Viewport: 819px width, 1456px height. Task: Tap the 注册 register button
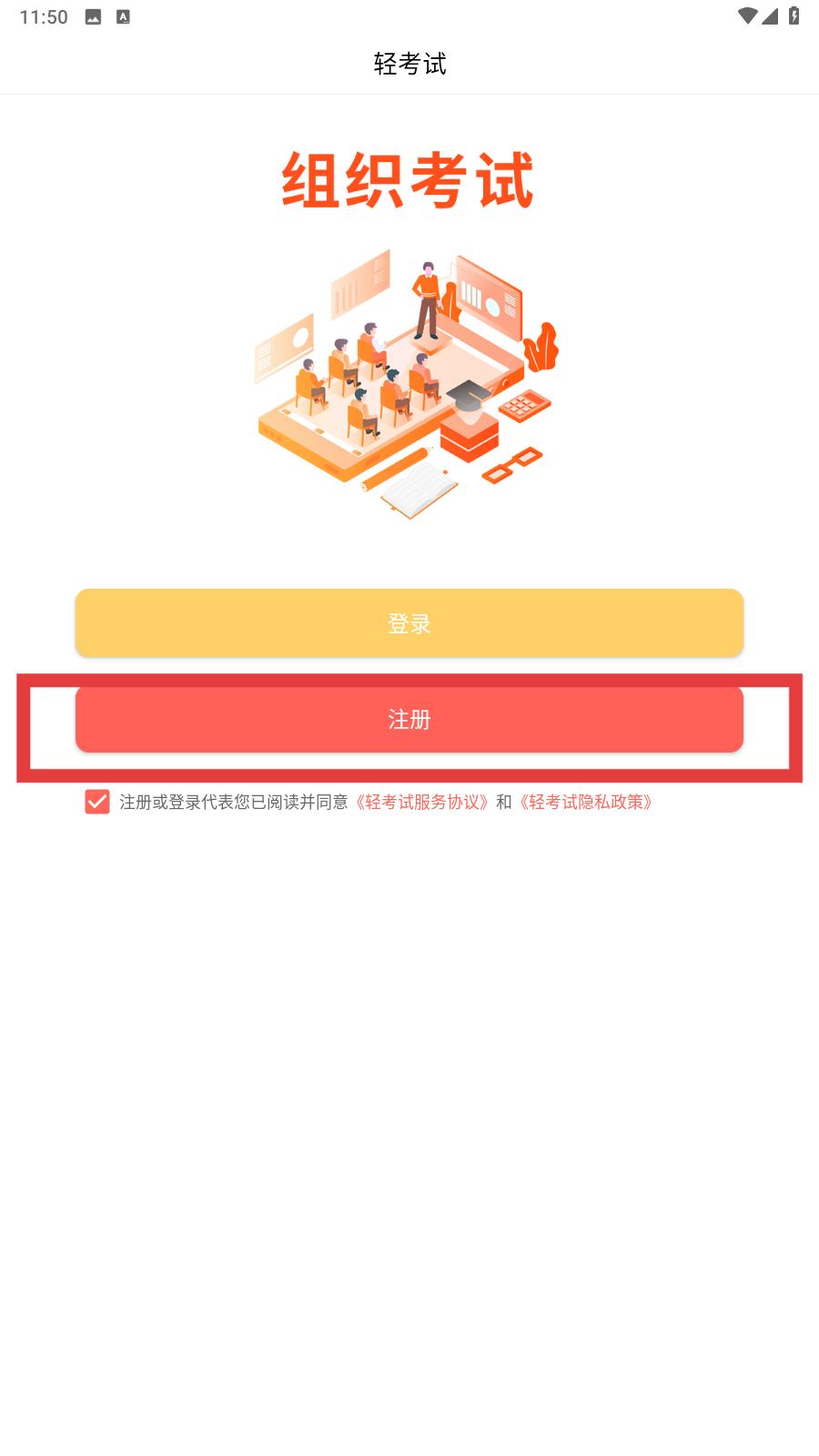point(409,720)
